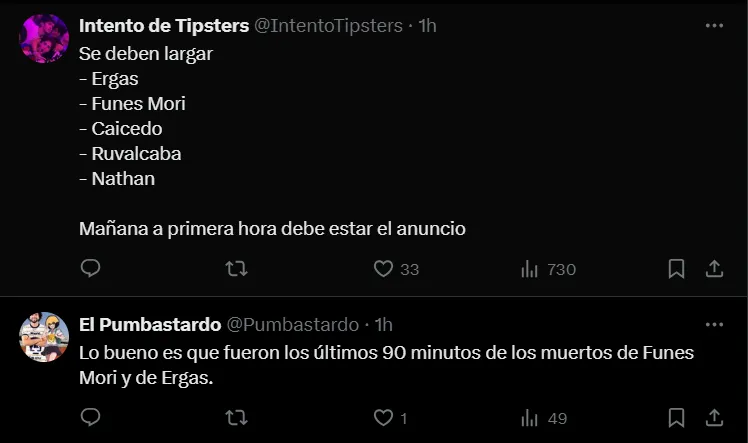Repost the Intento de Tipsters tweet

coord(236,269)
